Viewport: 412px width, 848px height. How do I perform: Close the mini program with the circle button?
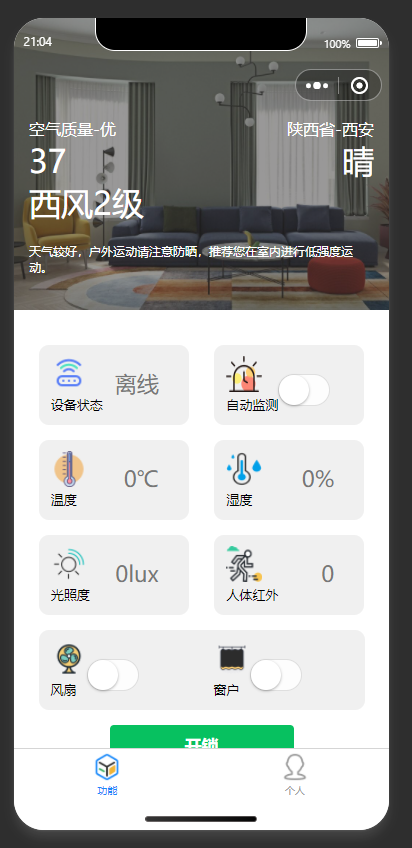click(x=359, y=85)
